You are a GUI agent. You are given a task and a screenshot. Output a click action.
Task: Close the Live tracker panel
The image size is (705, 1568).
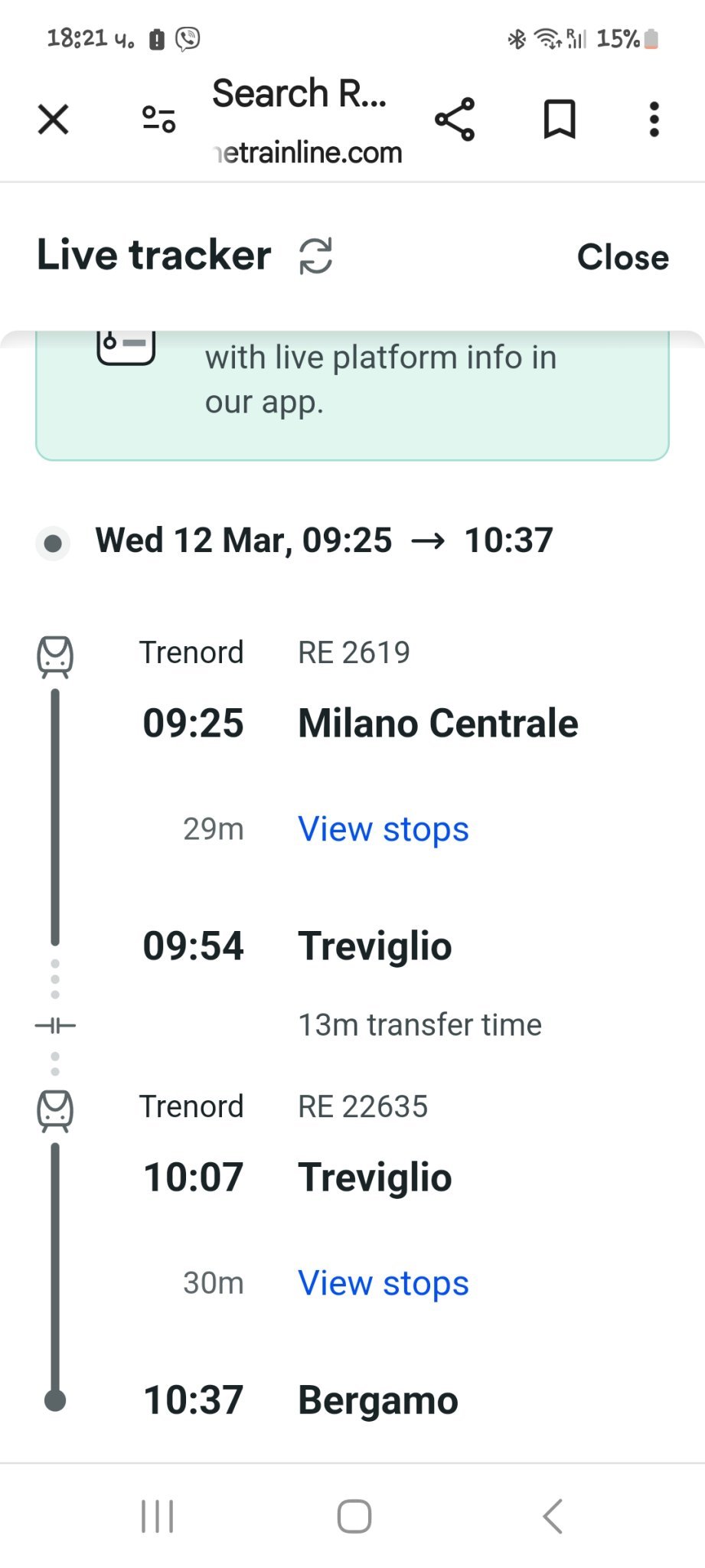pyautogui.click(x=622, y=257)
